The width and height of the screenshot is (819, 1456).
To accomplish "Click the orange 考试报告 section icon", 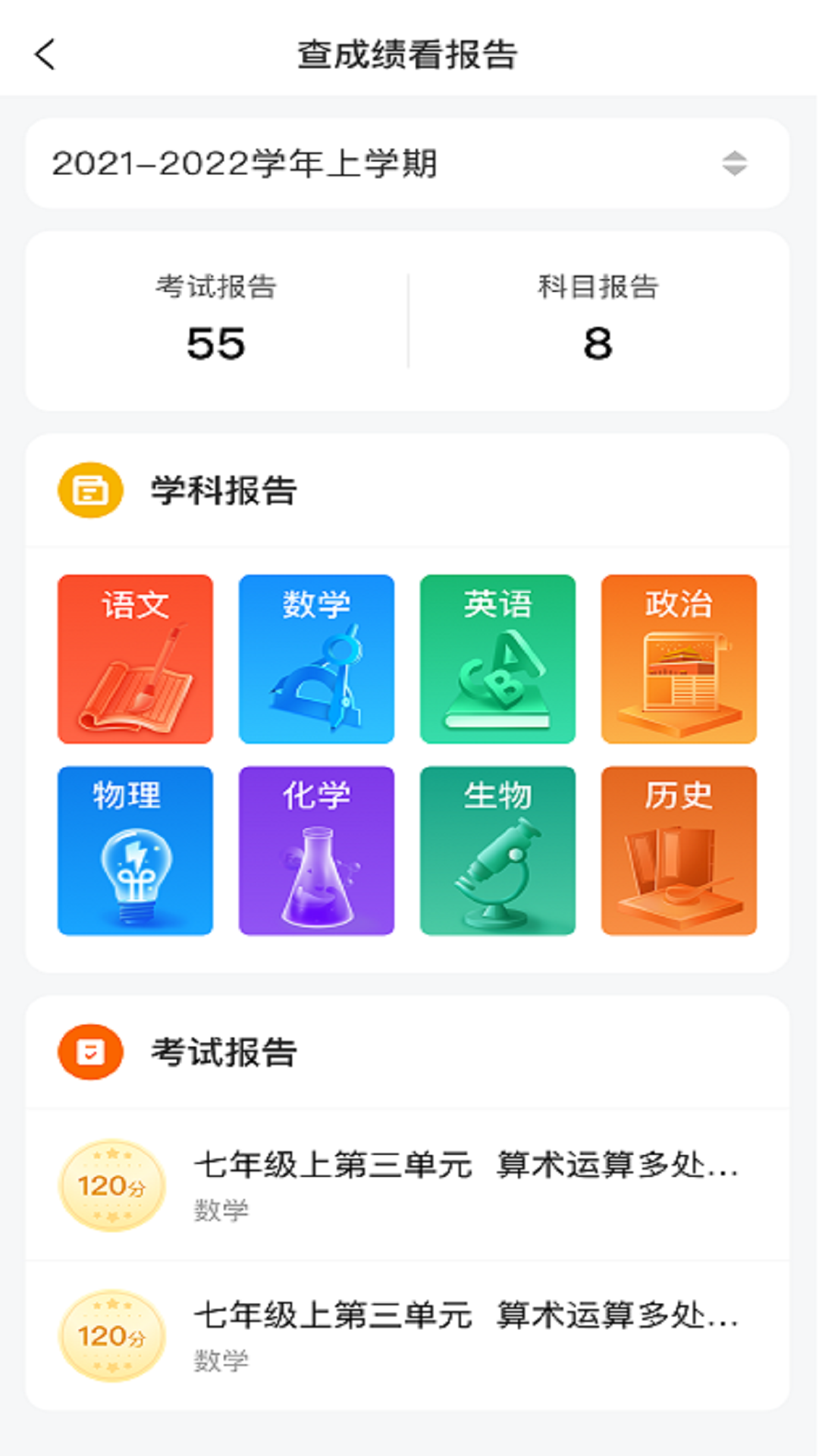I will [90, 1051].
